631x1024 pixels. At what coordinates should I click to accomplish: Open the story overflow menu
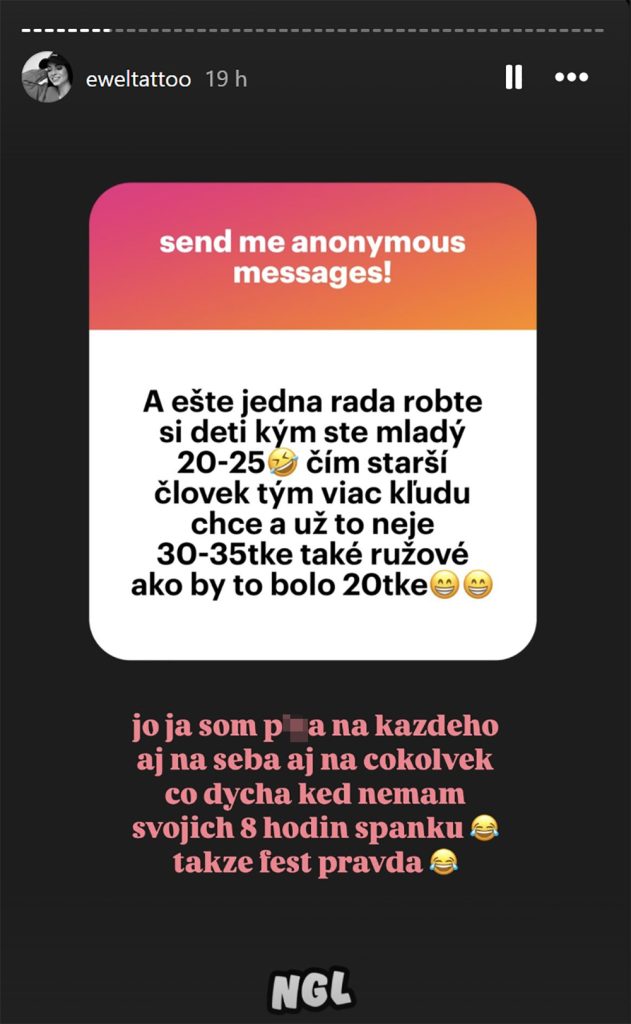pyautogui.click(x=571, y=77)
